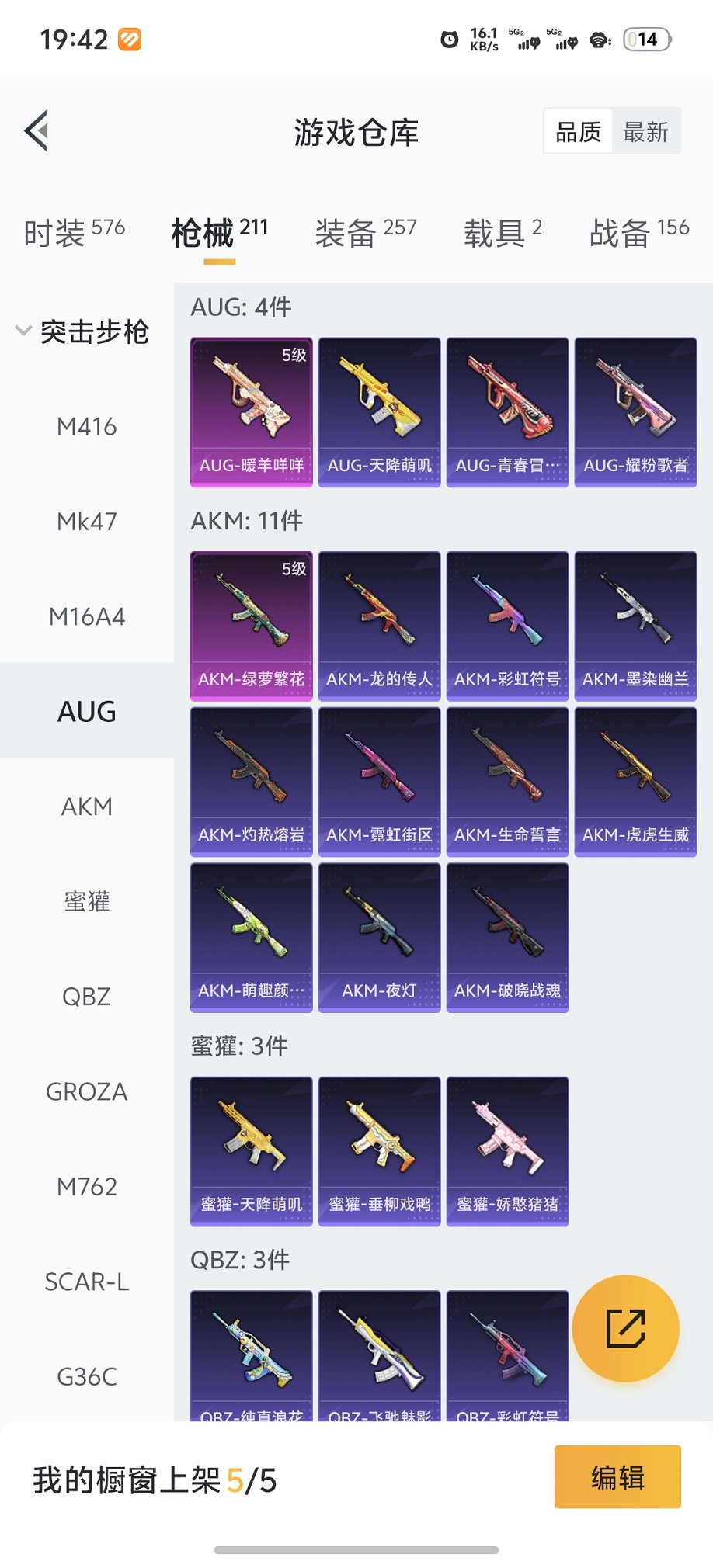Sort by 最新
Image resolution: width=713 pixels, height=1568 pixels.
(645, 132)
